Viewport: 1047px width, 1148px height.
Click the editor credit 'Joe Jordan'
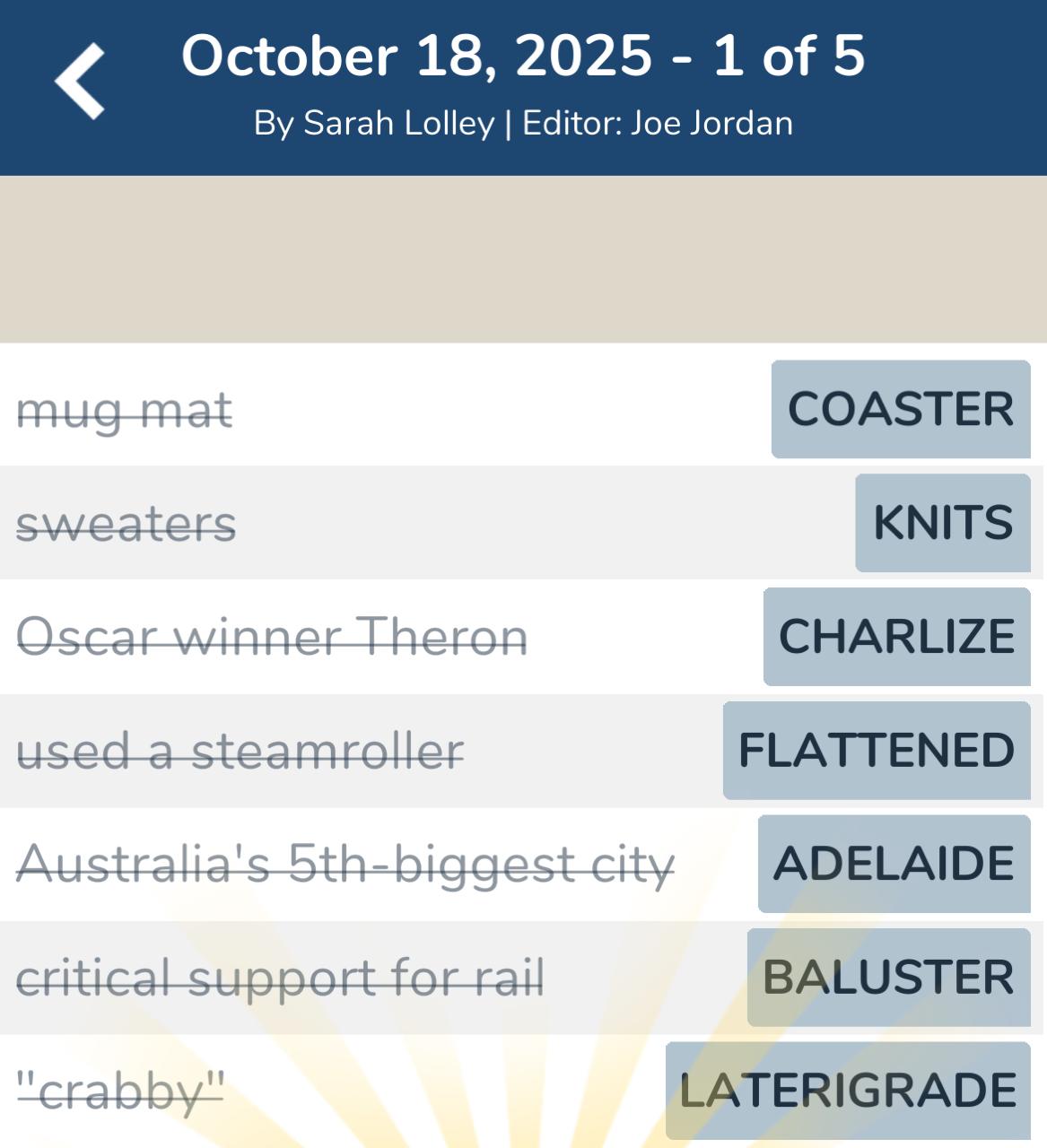pos(709,124)
